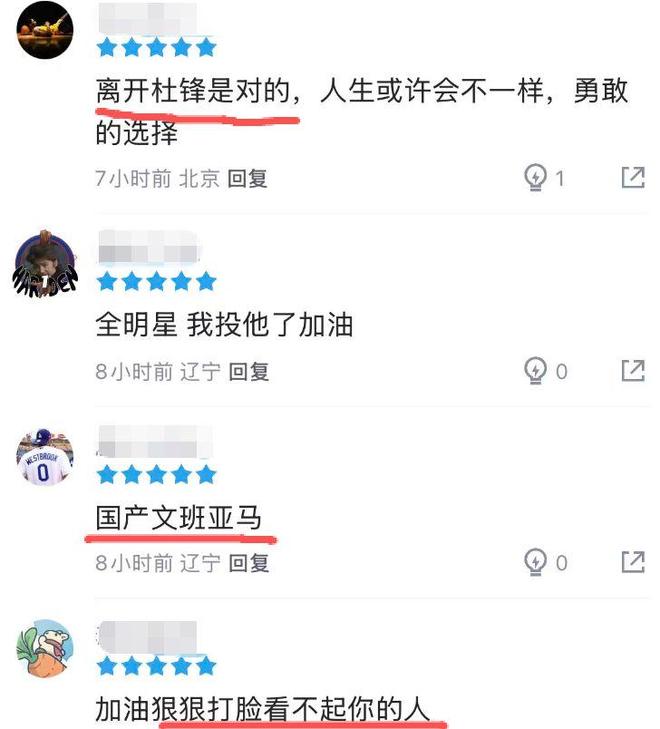This screenshot has height=729, width=660.
Task: Reply to the 国产文班亚马 comment
Action: tap(249, 563)
